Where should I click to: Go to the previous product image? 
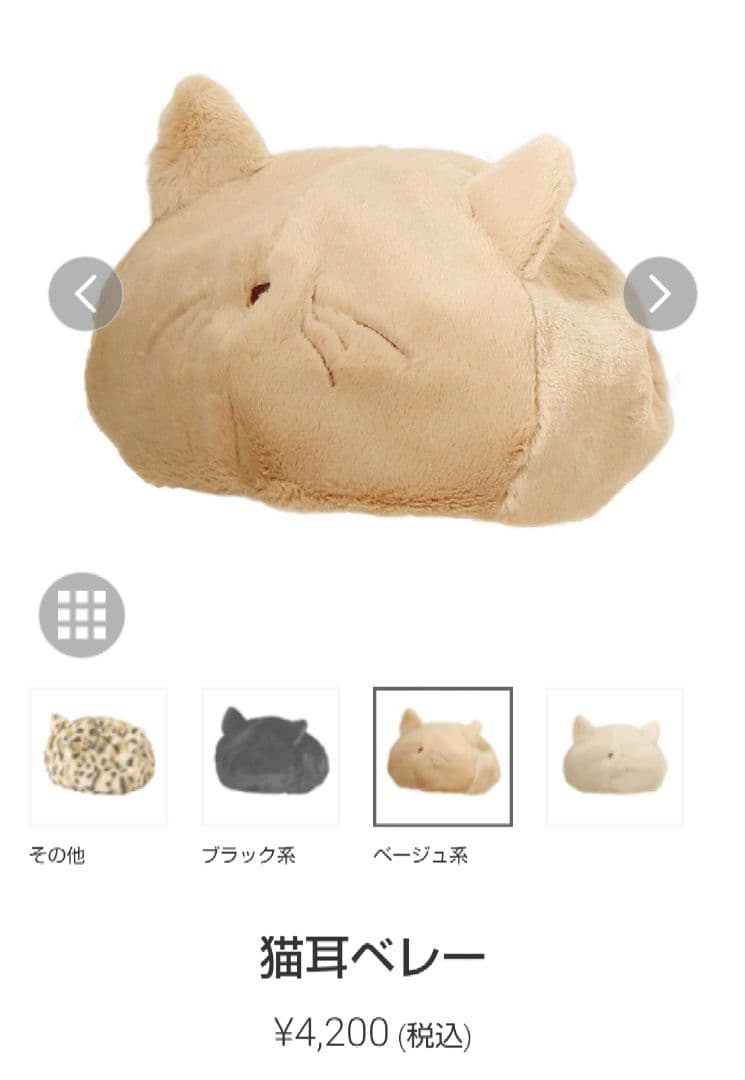tap(86, 294)
